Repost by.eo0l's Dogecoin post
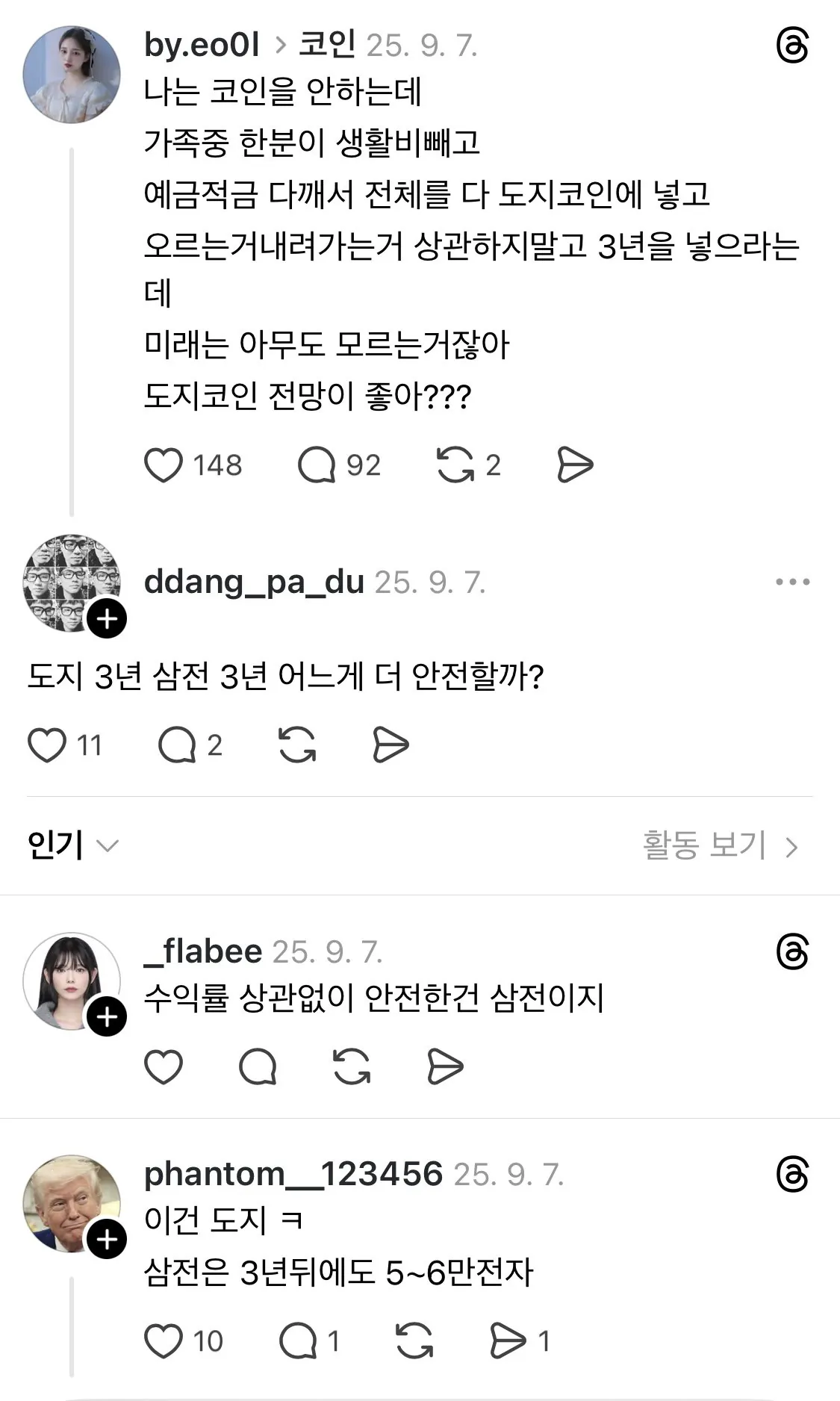Viewport: 840px width, 1401px height. tap(455, 465)
